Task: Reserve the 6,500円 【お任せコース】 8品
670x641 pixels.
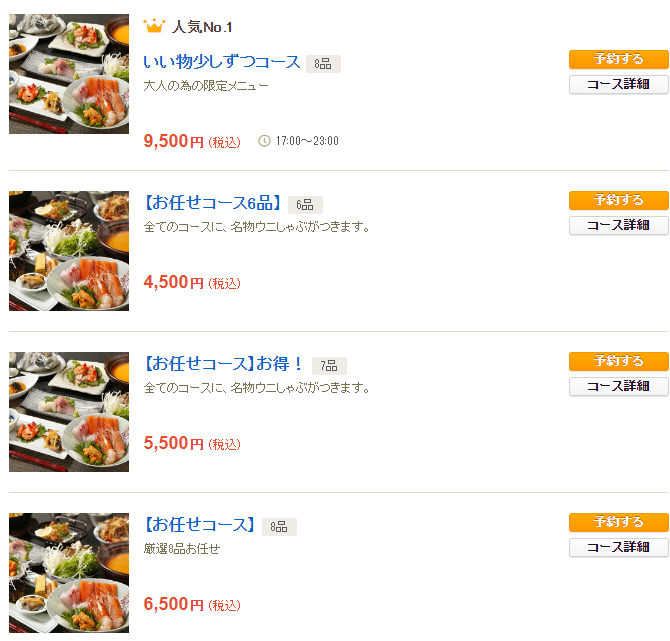Action: (618, 522)
